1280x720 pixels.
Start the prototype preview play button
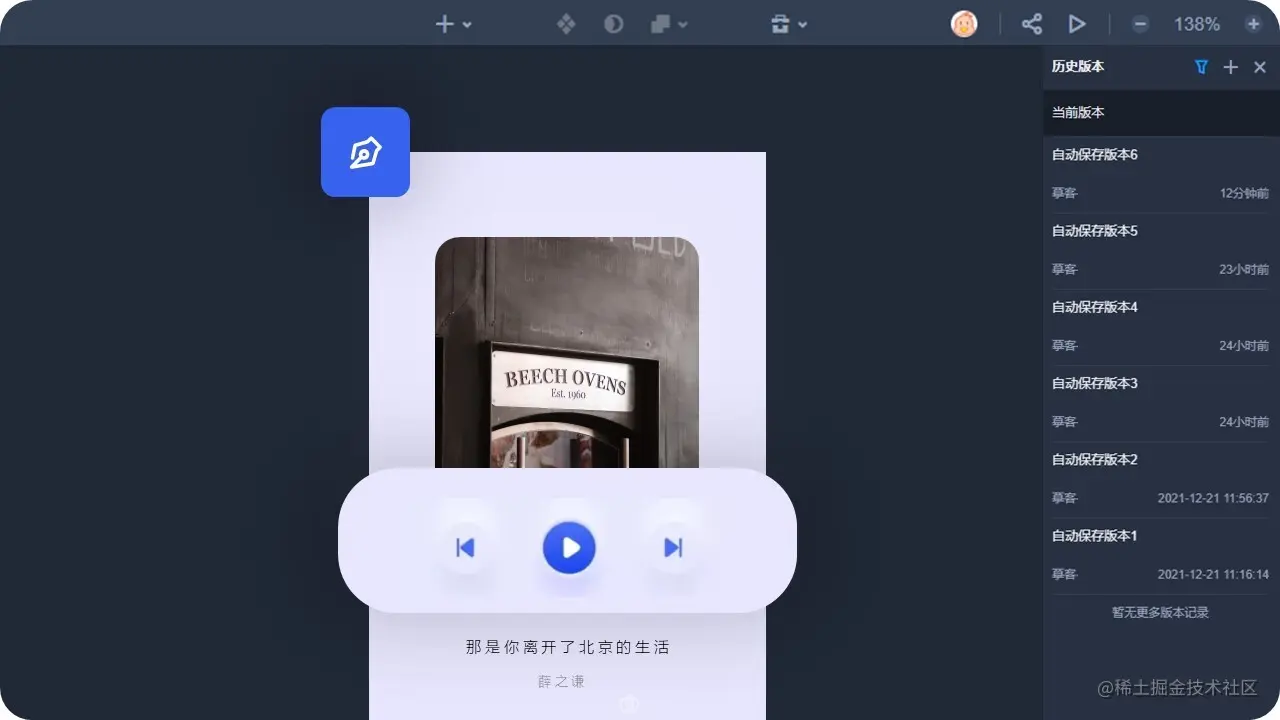pos(1077,24)
